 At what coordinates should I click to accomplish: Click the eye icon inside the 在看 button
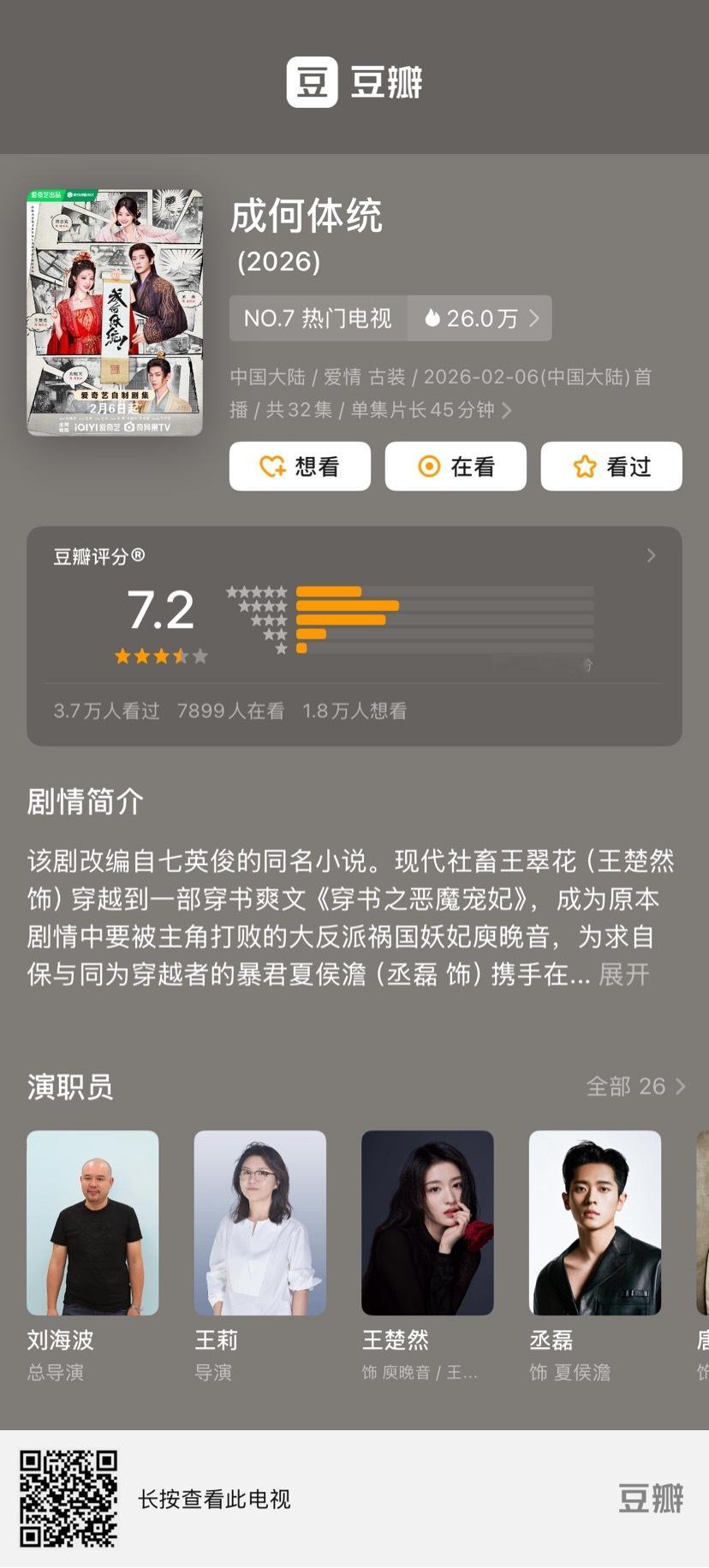coord(426,466)
